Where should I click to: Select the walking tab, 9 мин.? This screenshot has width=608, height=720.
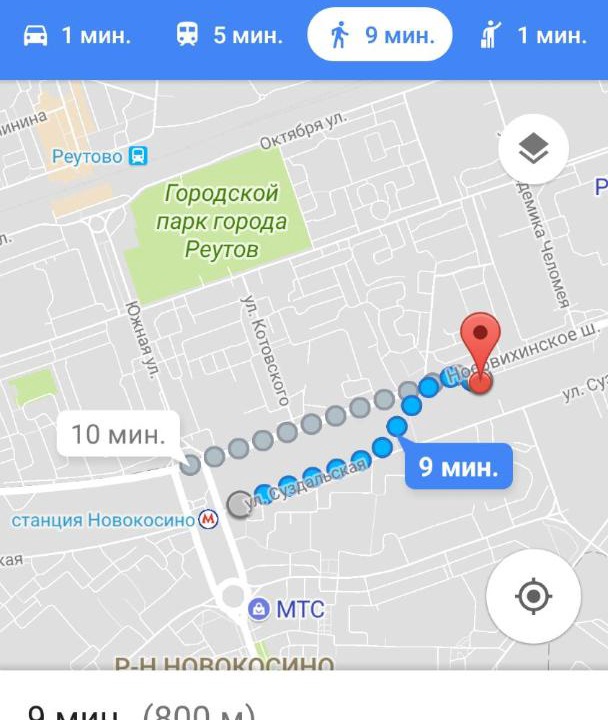pos(380,36)
